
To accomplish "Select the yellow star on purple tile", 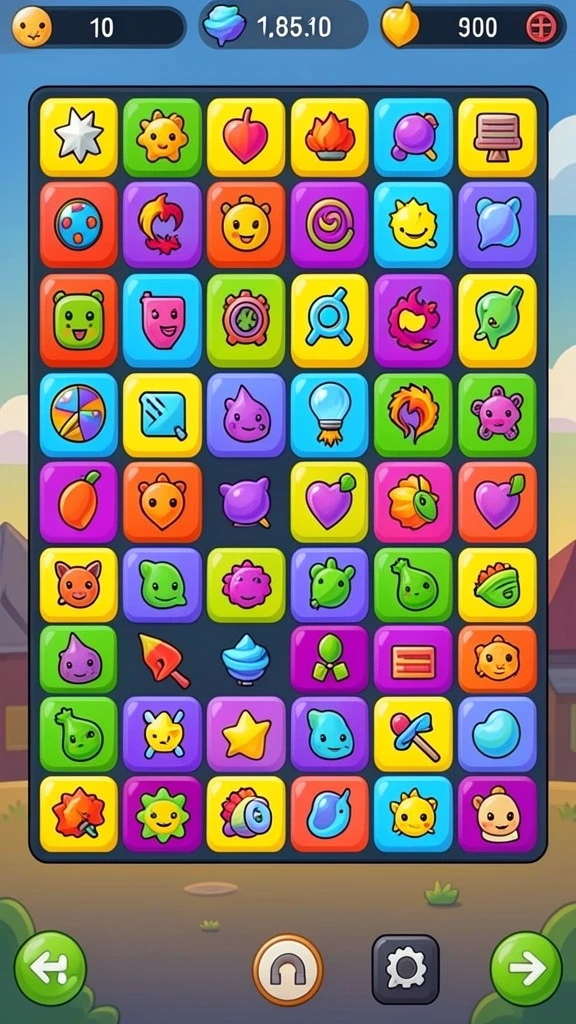I will click(246, 734).
